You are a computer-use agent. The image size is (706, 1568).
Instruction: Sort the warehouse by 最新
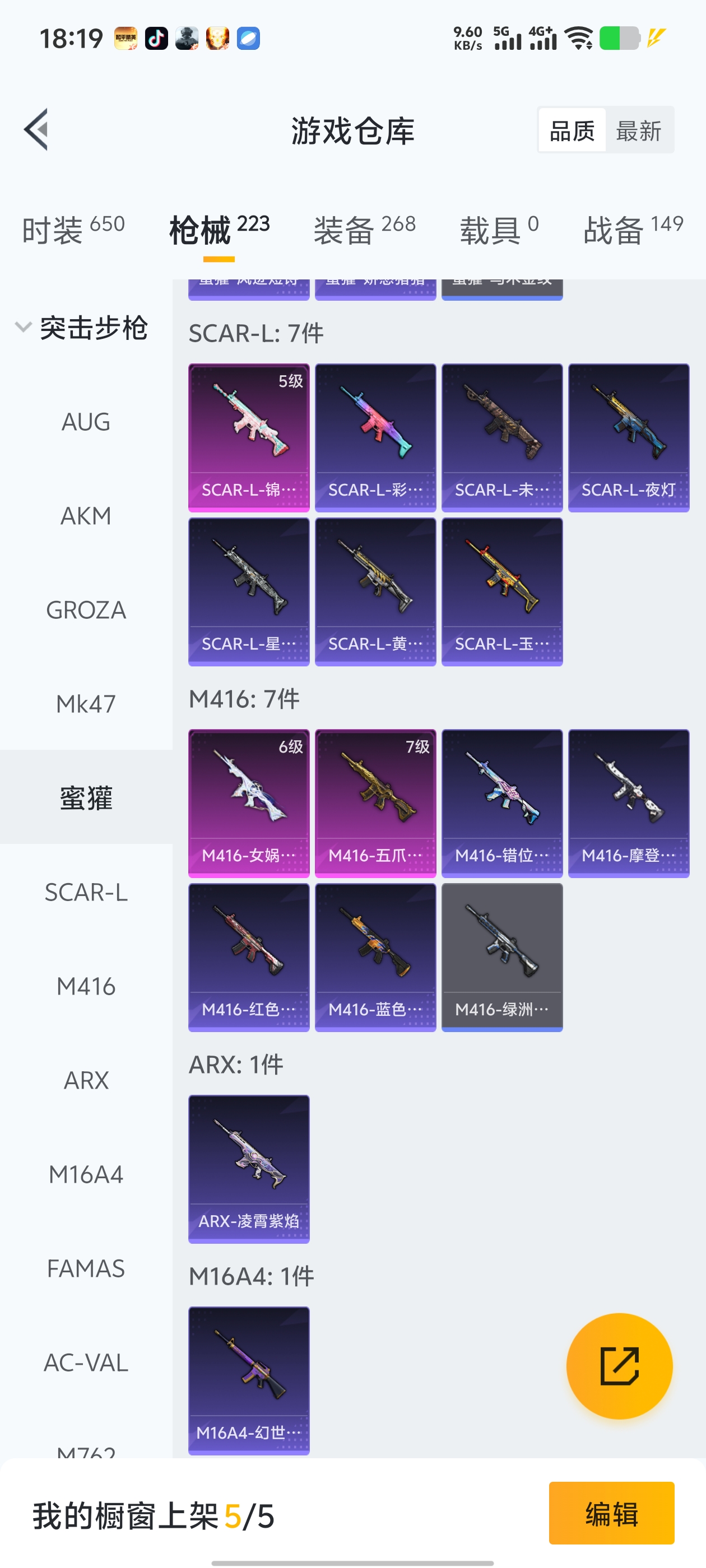638,131
